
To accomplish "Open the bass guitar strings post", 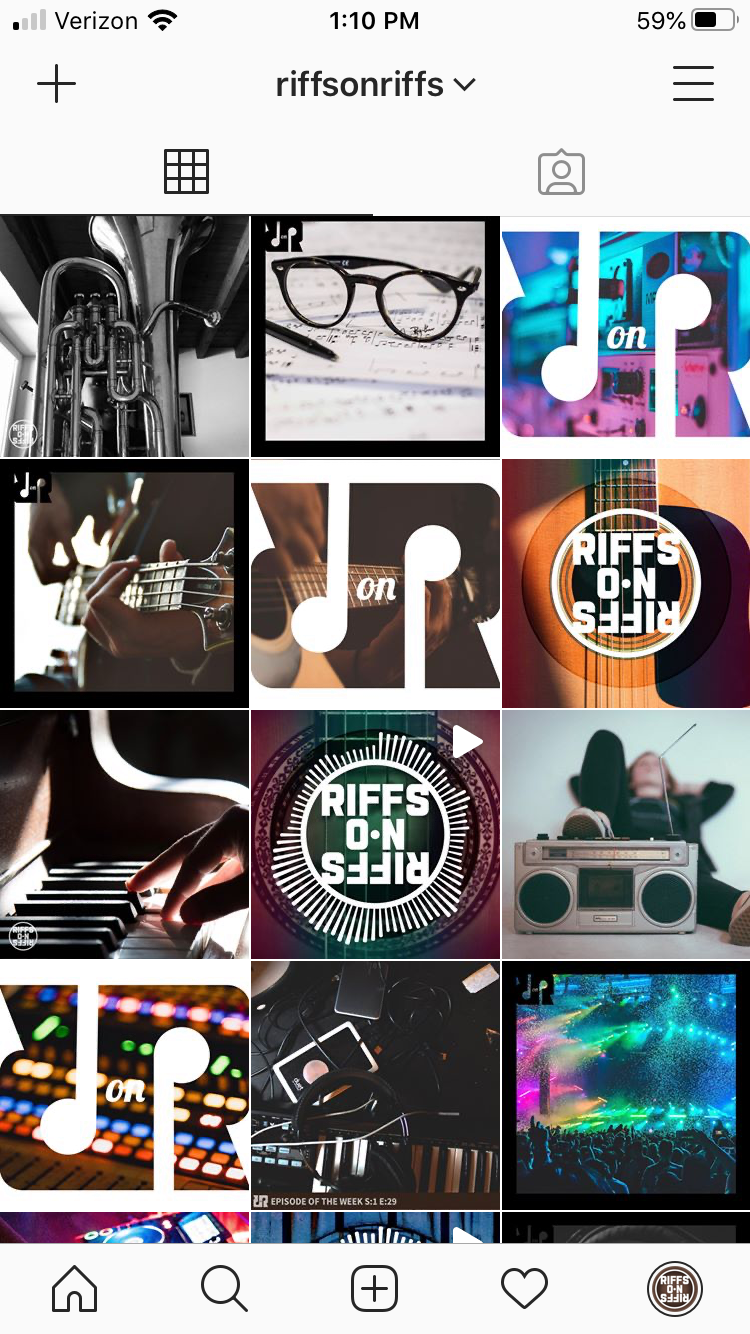I will (124, 584).
